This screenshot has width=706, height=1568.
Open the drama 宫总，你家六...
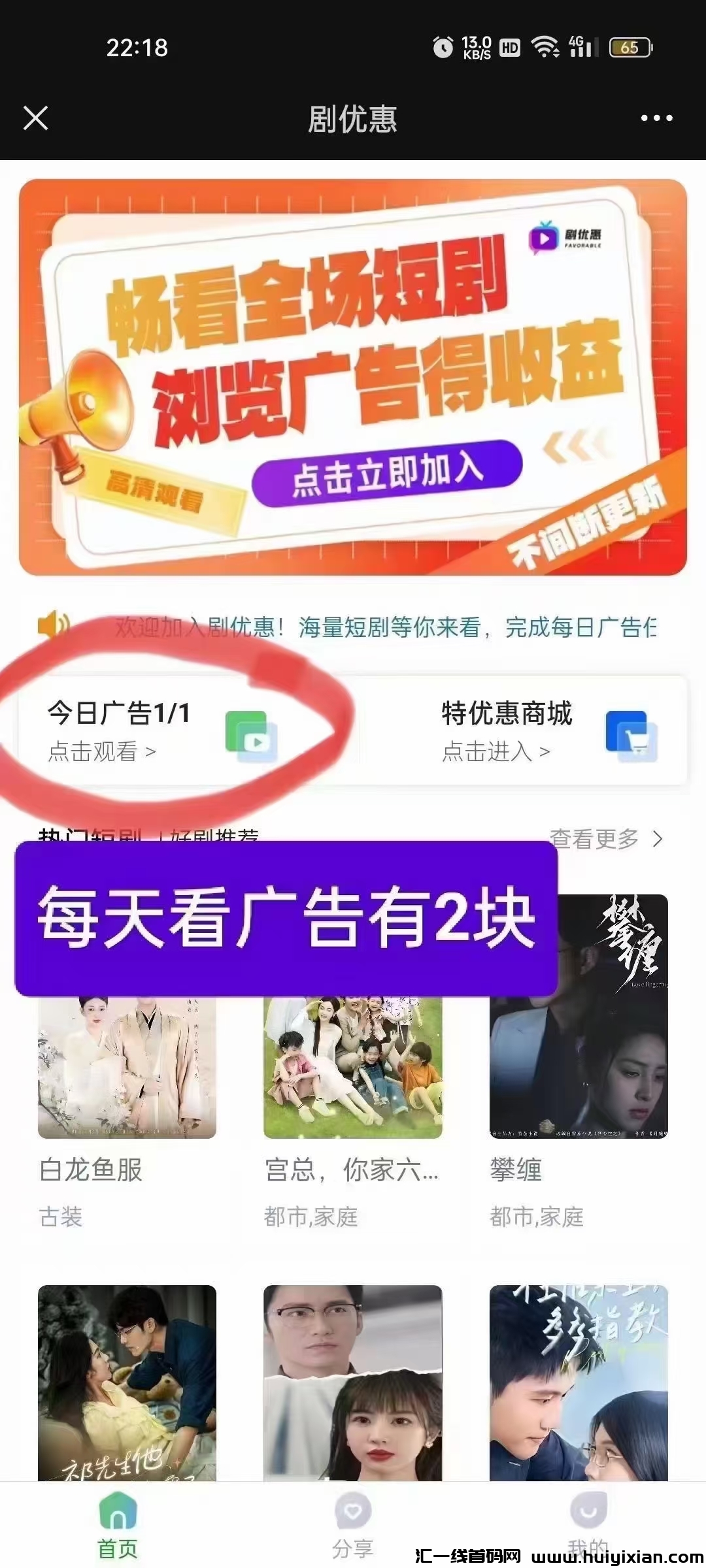[x=352, y=1071]
